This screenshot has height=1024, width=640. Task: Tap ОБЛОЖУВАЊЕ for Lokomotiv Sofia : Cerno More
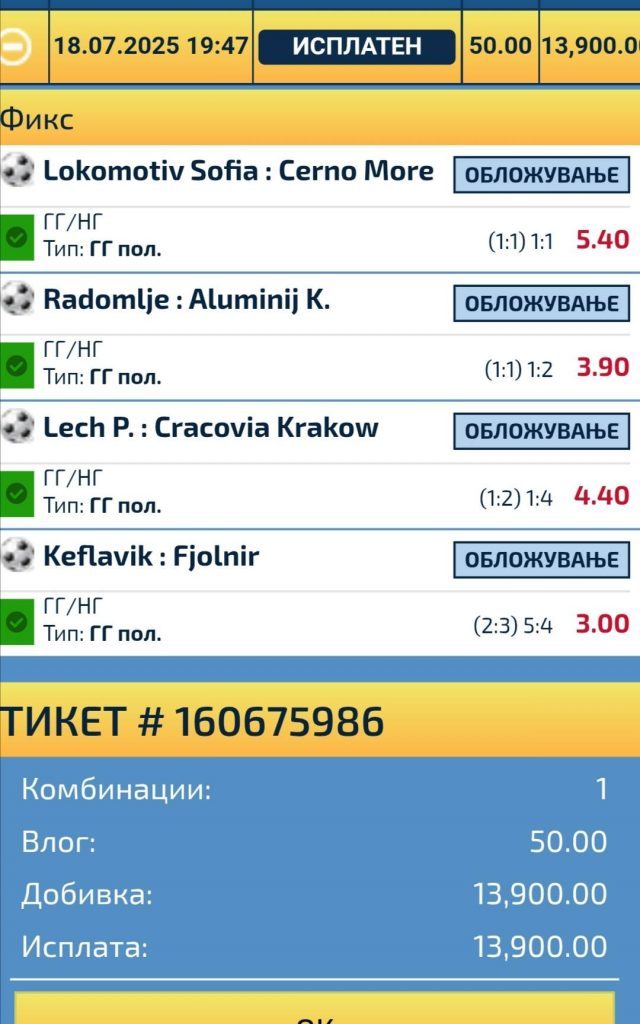tap(541, 174)
